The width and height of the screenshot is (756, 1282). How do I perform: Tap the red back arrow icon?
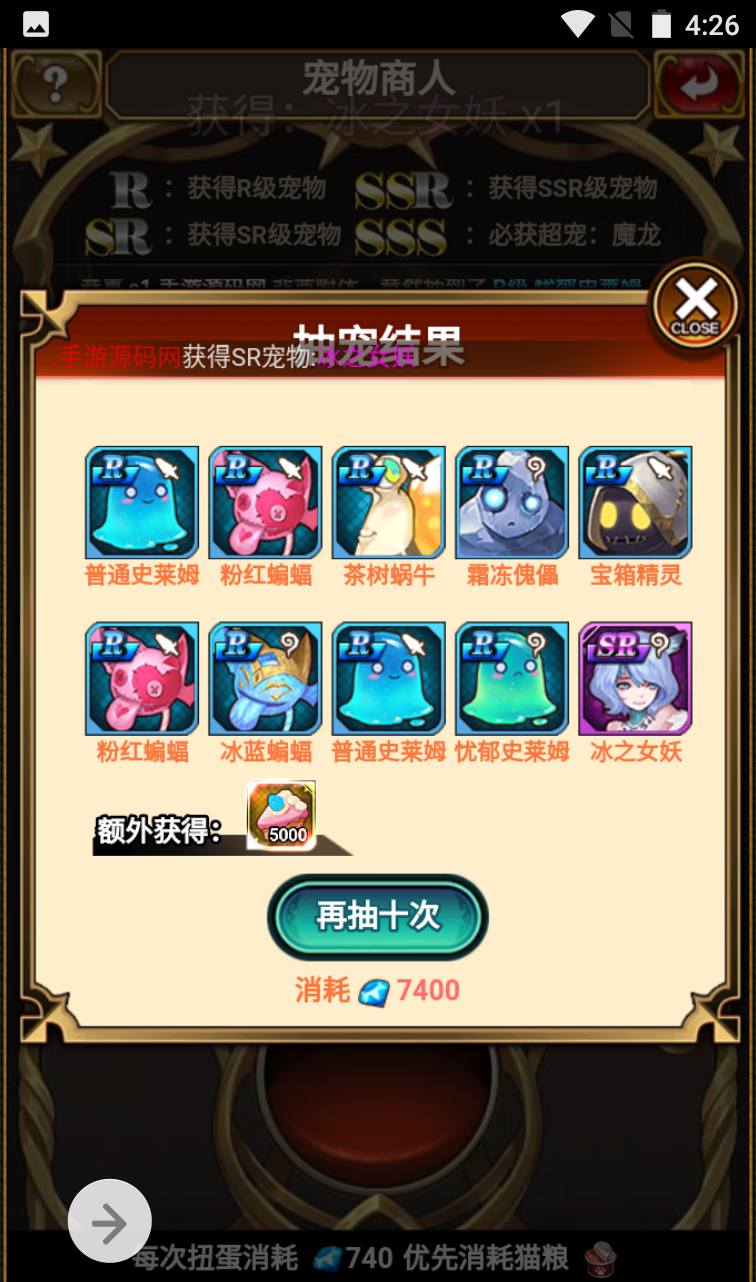coord(700,86)
